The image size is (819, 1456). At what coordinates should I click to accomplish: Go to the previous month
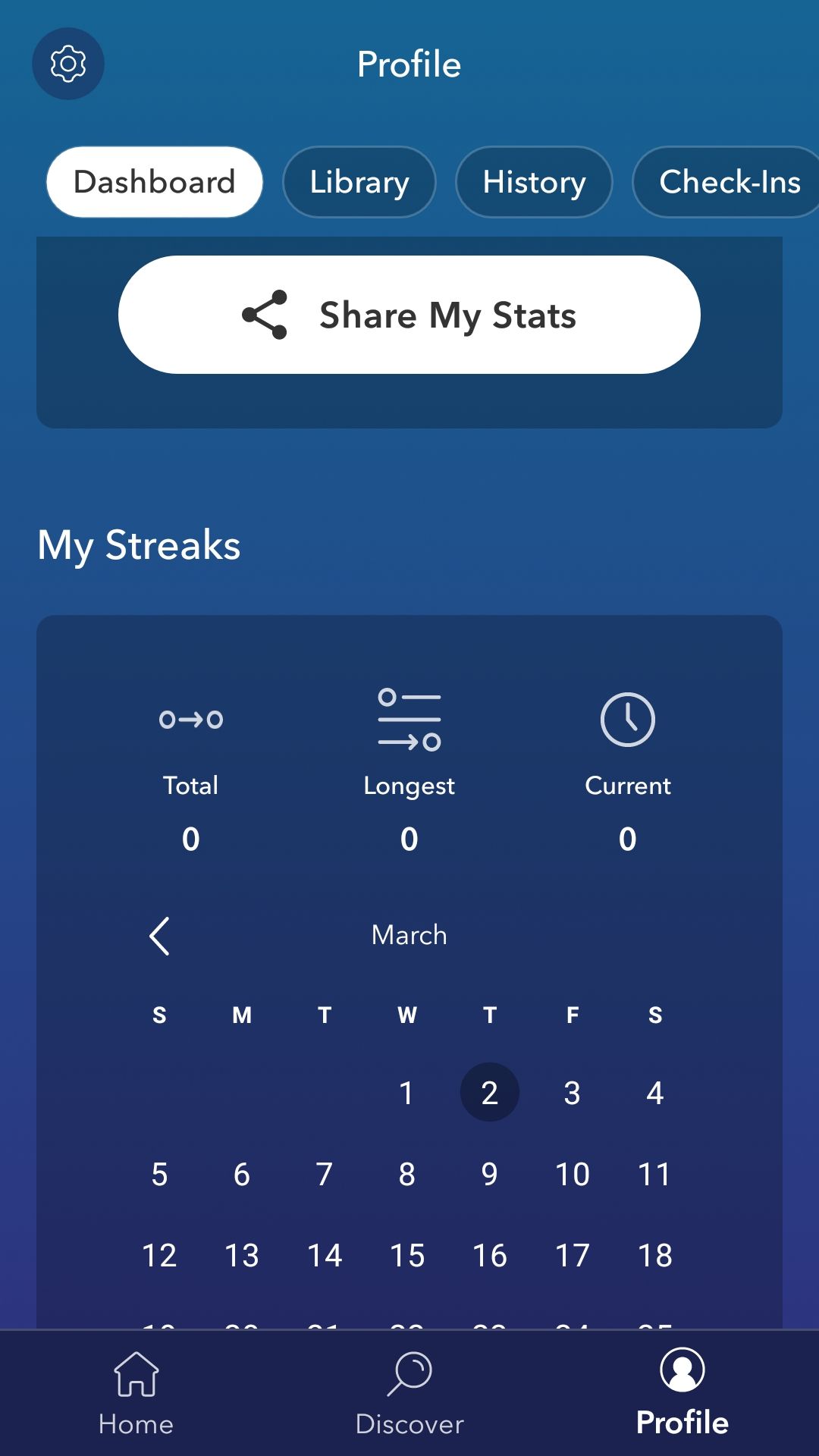pyautogui.click(x=159, y=936)
